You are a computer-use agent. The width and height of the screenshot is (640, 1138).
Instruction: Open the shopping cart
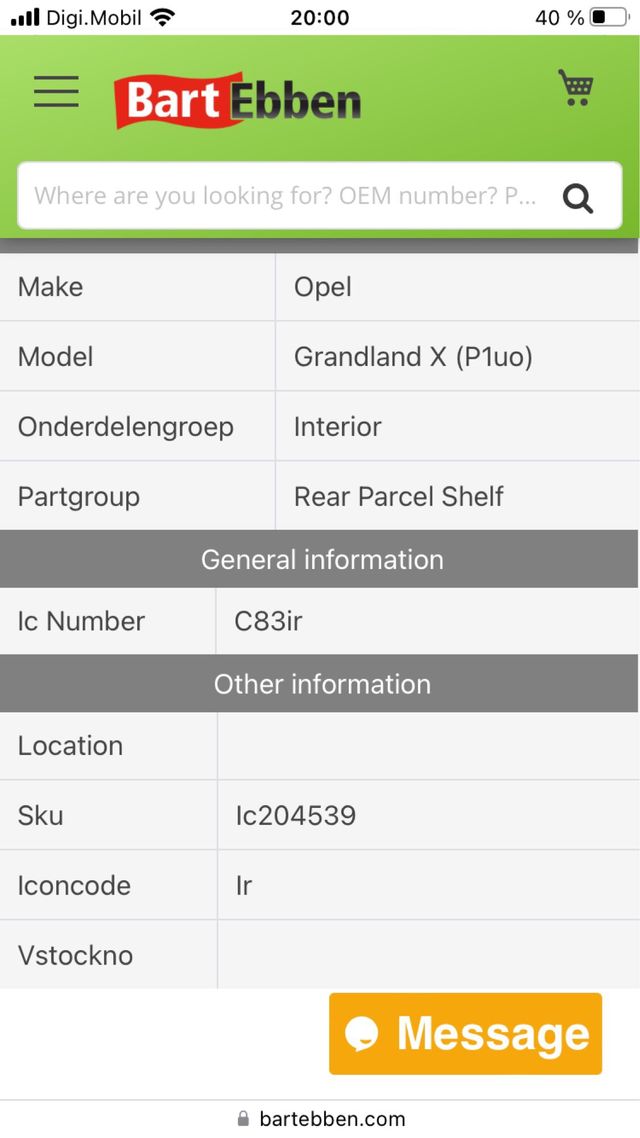coord(576,88)
